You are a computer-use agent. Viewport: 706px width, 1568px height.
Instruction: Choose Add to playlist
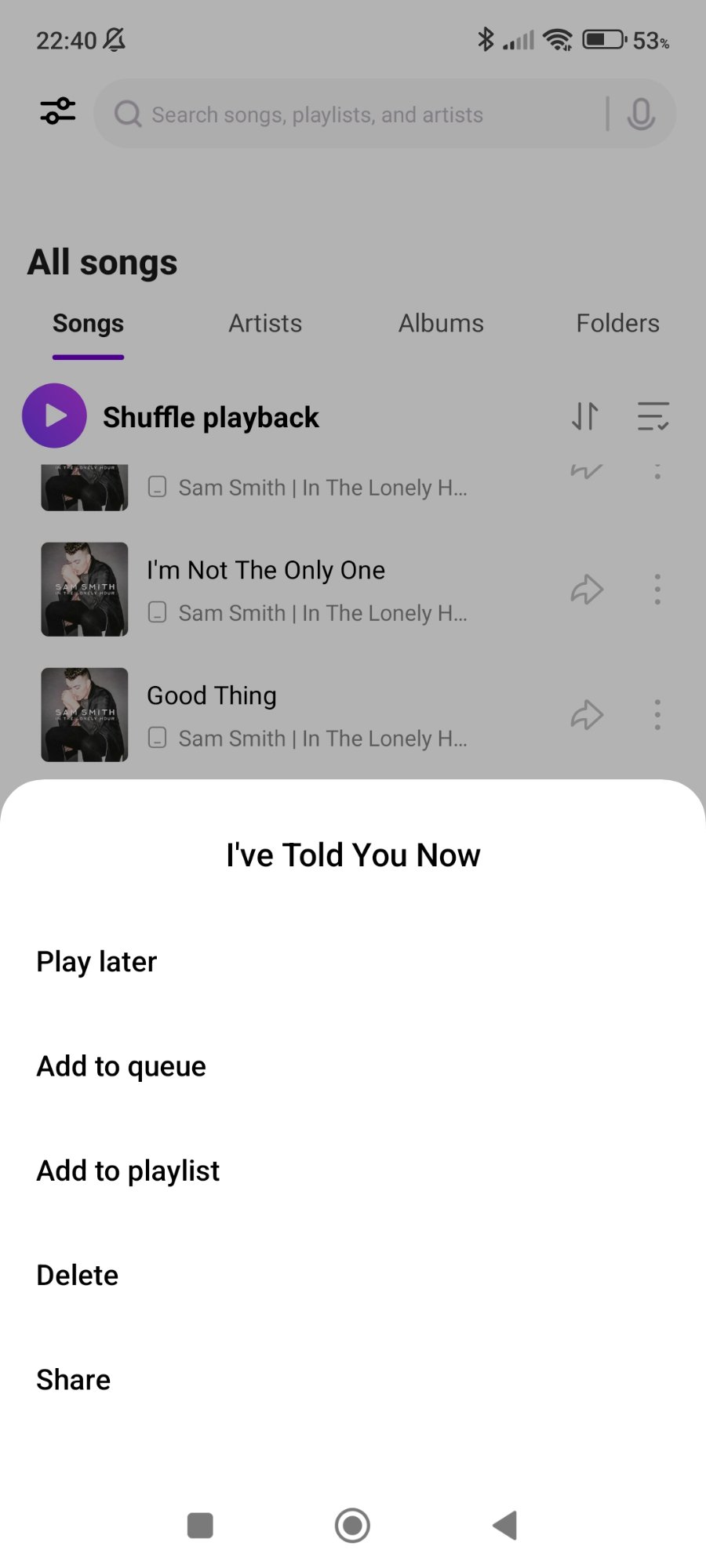[128, 1171]
